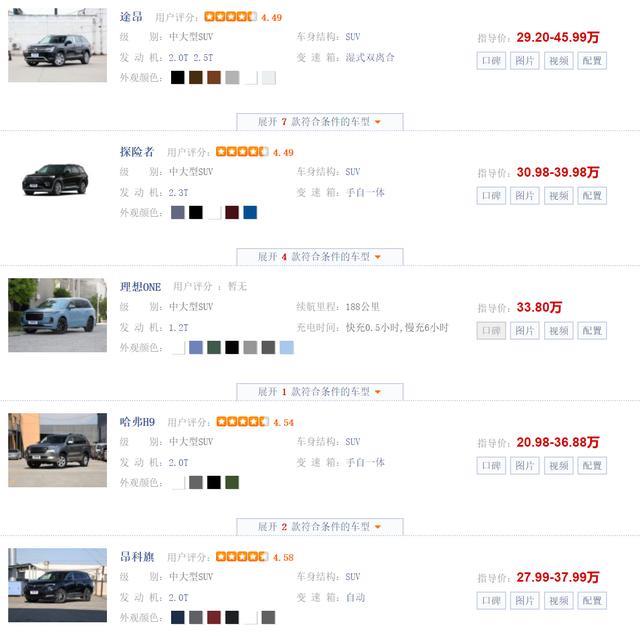Expand 7 matching models under 途昂

319,122
